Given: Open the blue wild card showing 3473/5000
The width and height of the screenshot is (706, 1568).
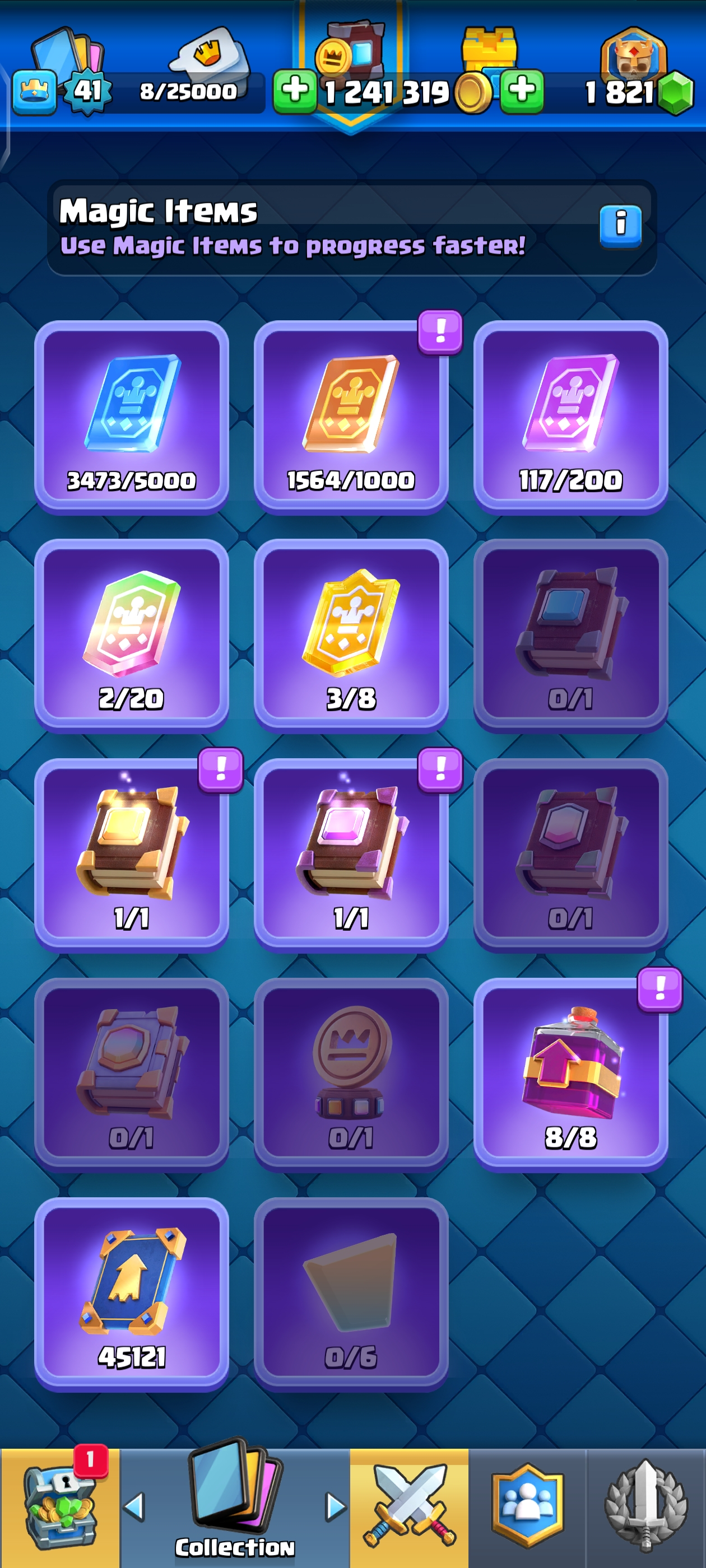Looking at the screenshot, I should click(132, 417).
